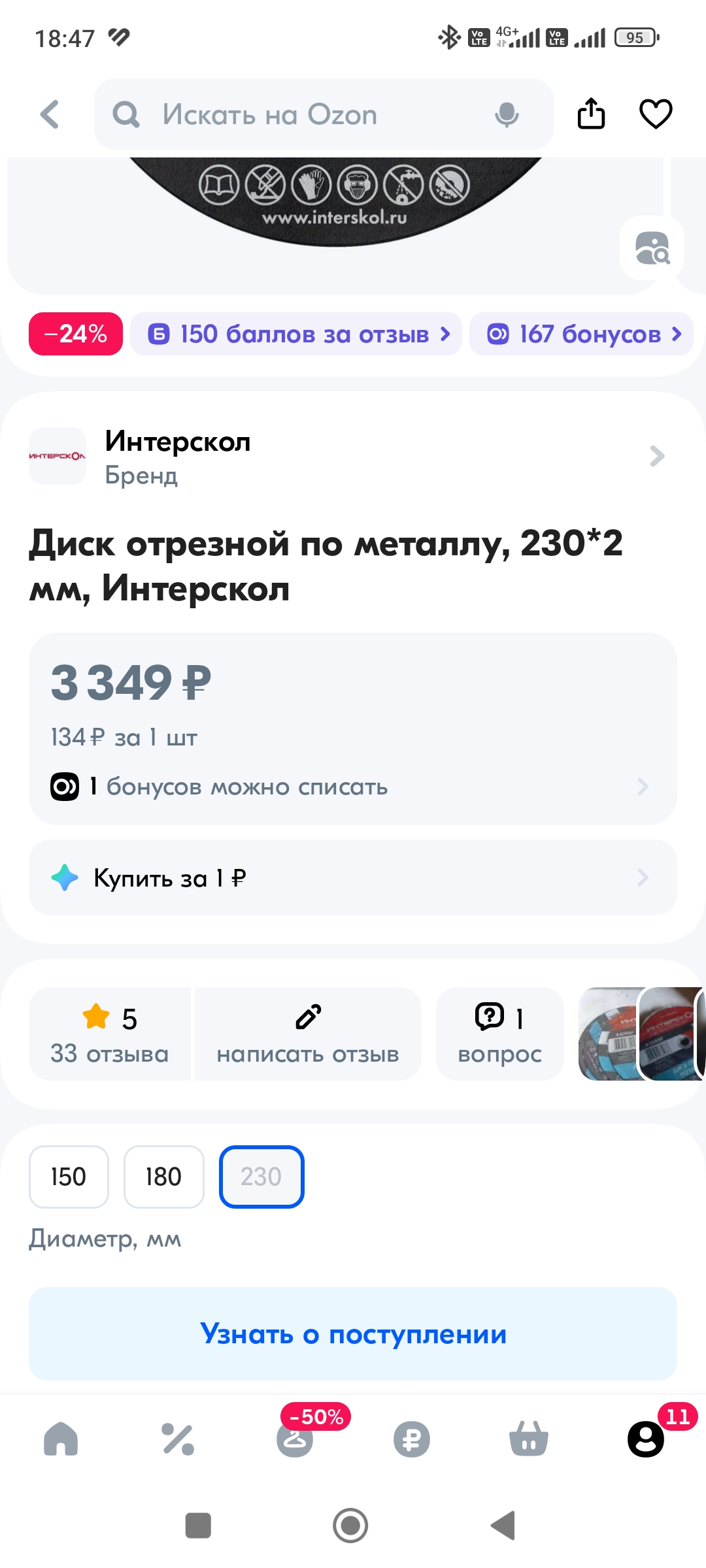This screenshot has height=1568, width=706.
Task: Expand "1 бонусов можно списать" details
Action: 353,787
